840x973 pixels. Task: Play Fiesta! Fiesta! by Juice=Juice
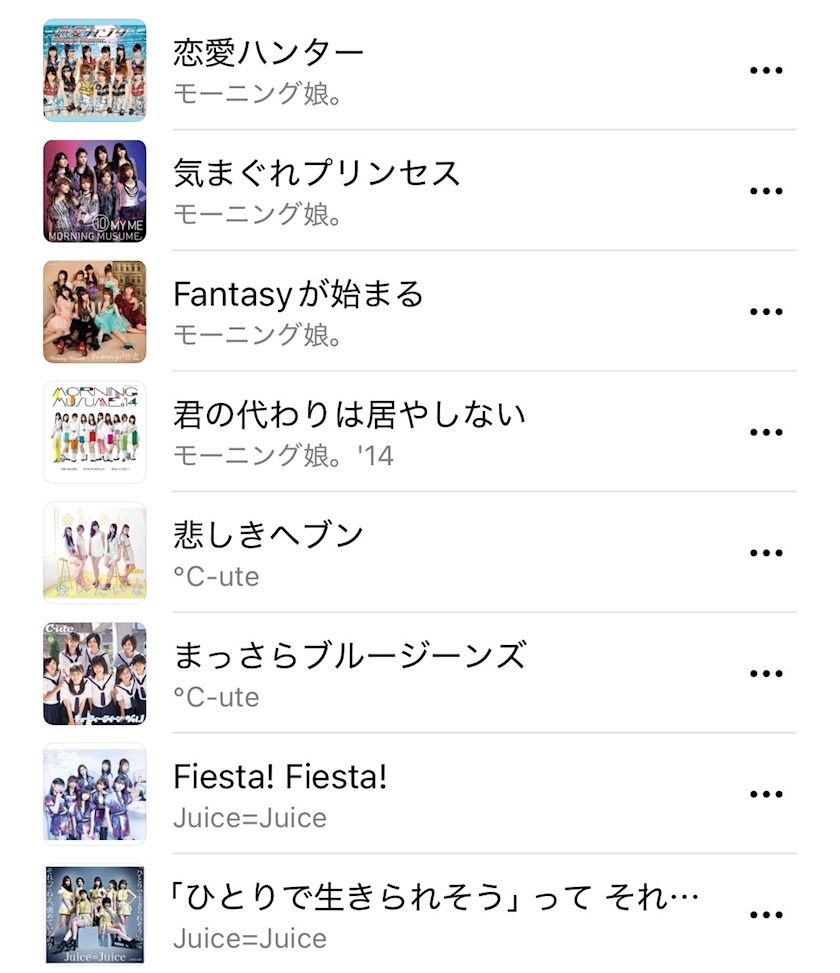tap(280, 777)
